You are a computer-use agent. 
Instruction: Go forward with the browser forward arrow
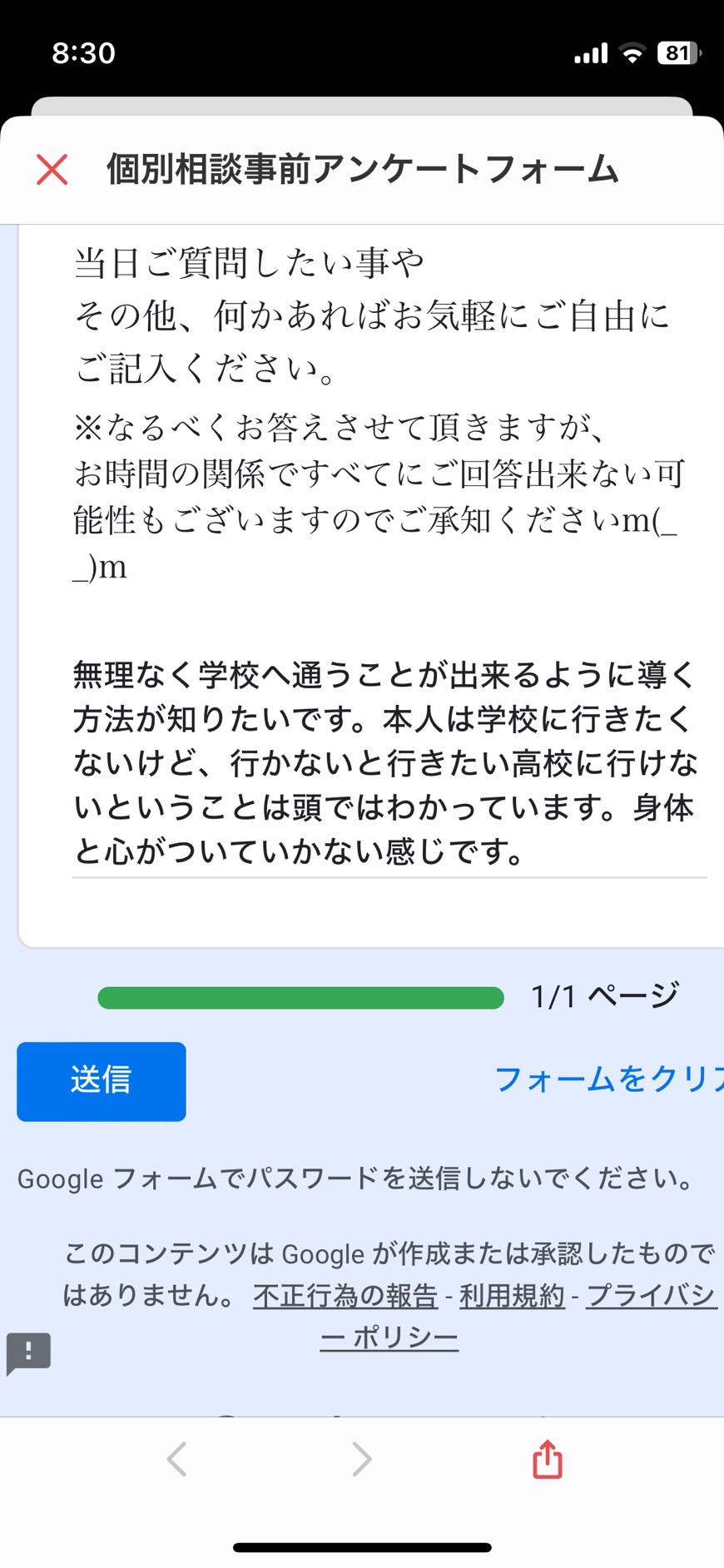coord(361,1459)
